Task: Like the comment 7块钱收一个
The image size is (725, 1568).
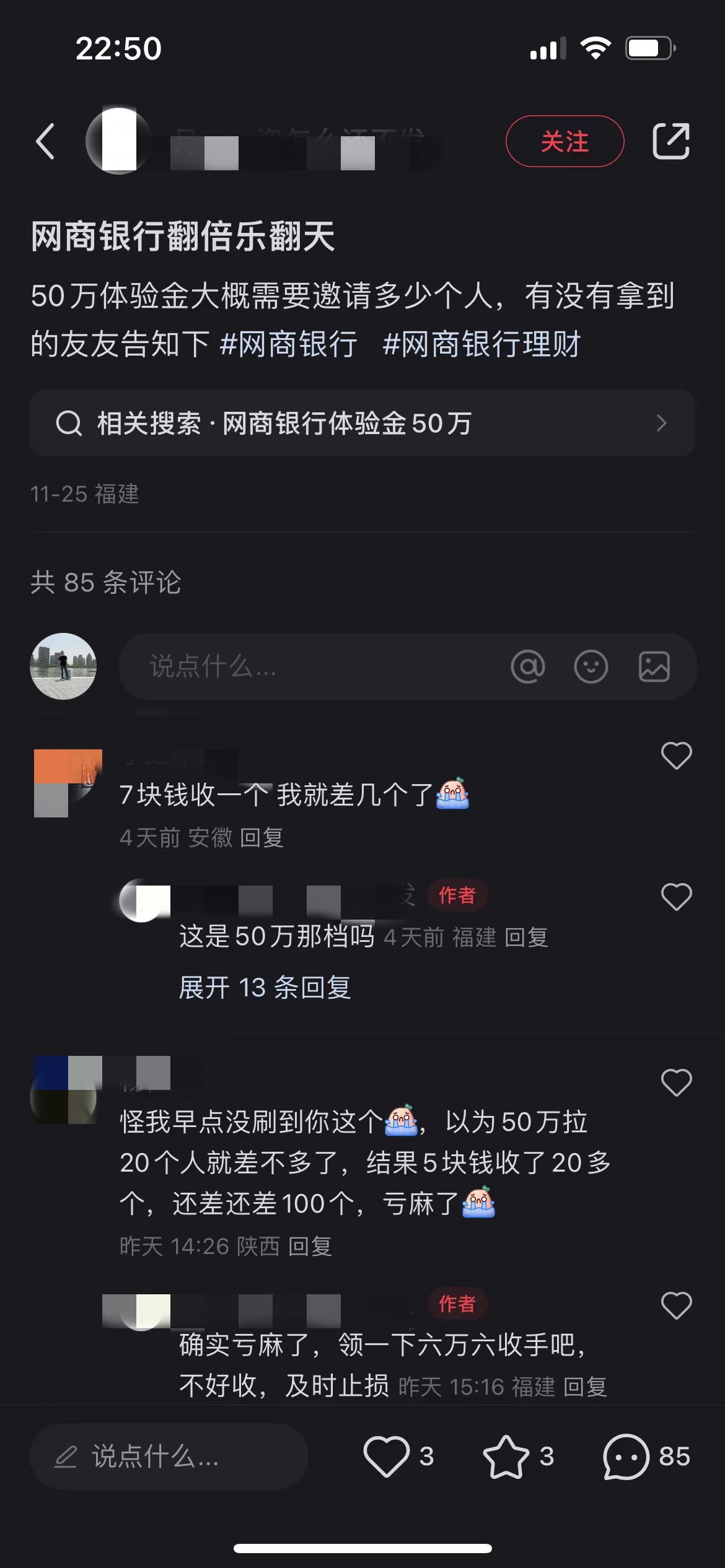Action: pyautogui.click(x=676, y=756)
